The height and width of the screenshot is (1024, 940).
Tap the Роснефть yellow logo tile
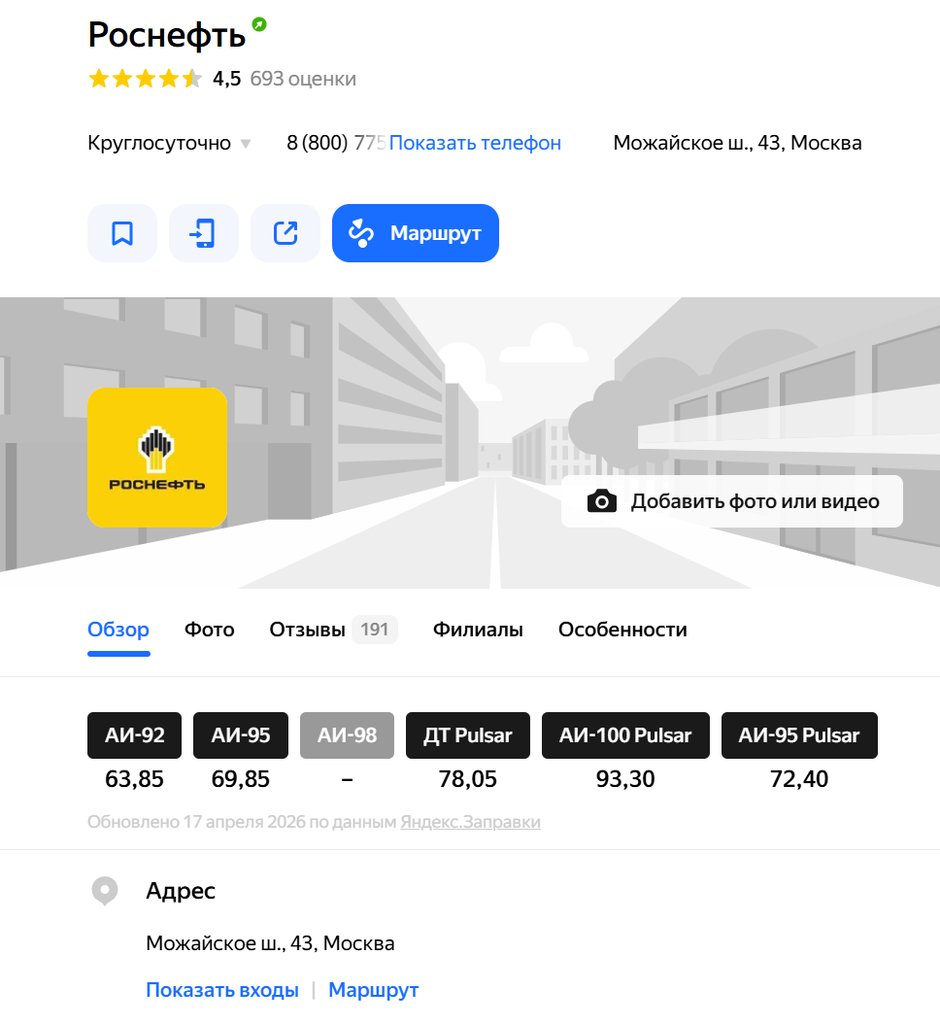[157, 458]
